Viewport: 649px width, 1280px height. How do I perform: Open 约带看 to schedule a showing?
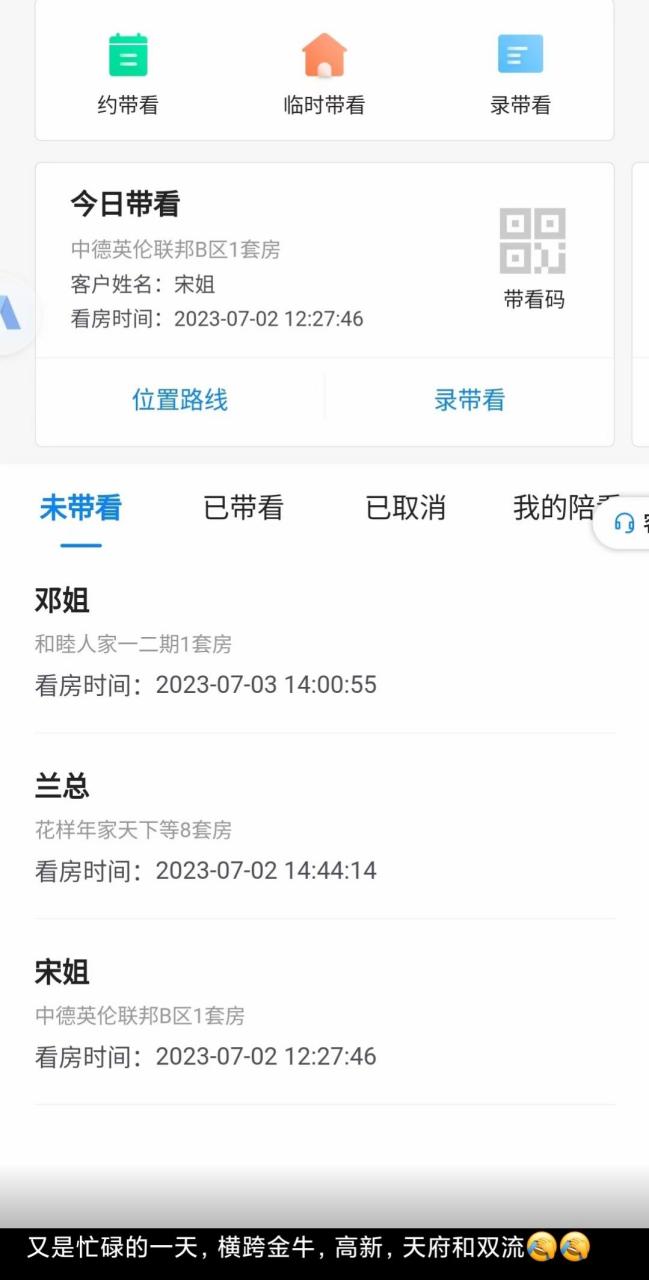point(128,73)
